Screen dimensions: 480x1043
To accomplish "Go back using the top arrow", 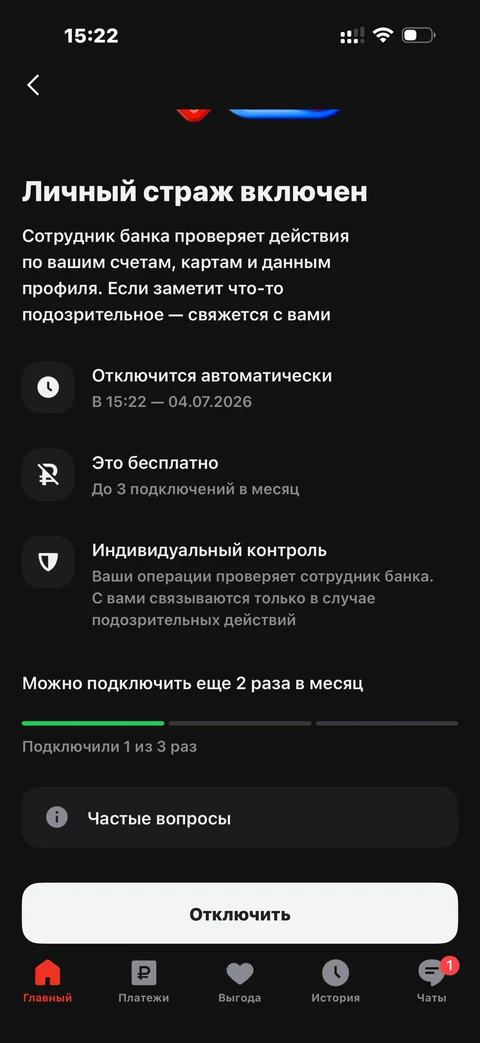I will pos(33,85).
